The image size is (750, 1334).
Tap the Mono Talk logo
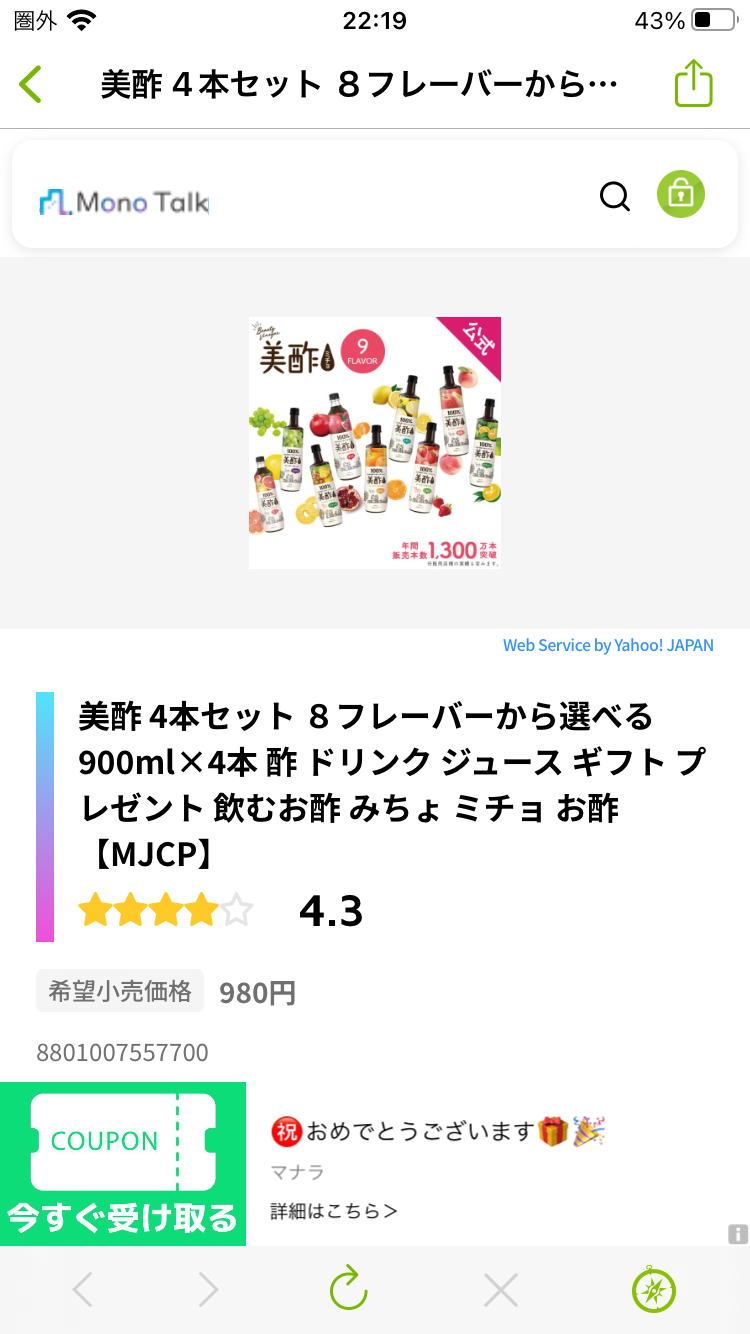point(124,203)
